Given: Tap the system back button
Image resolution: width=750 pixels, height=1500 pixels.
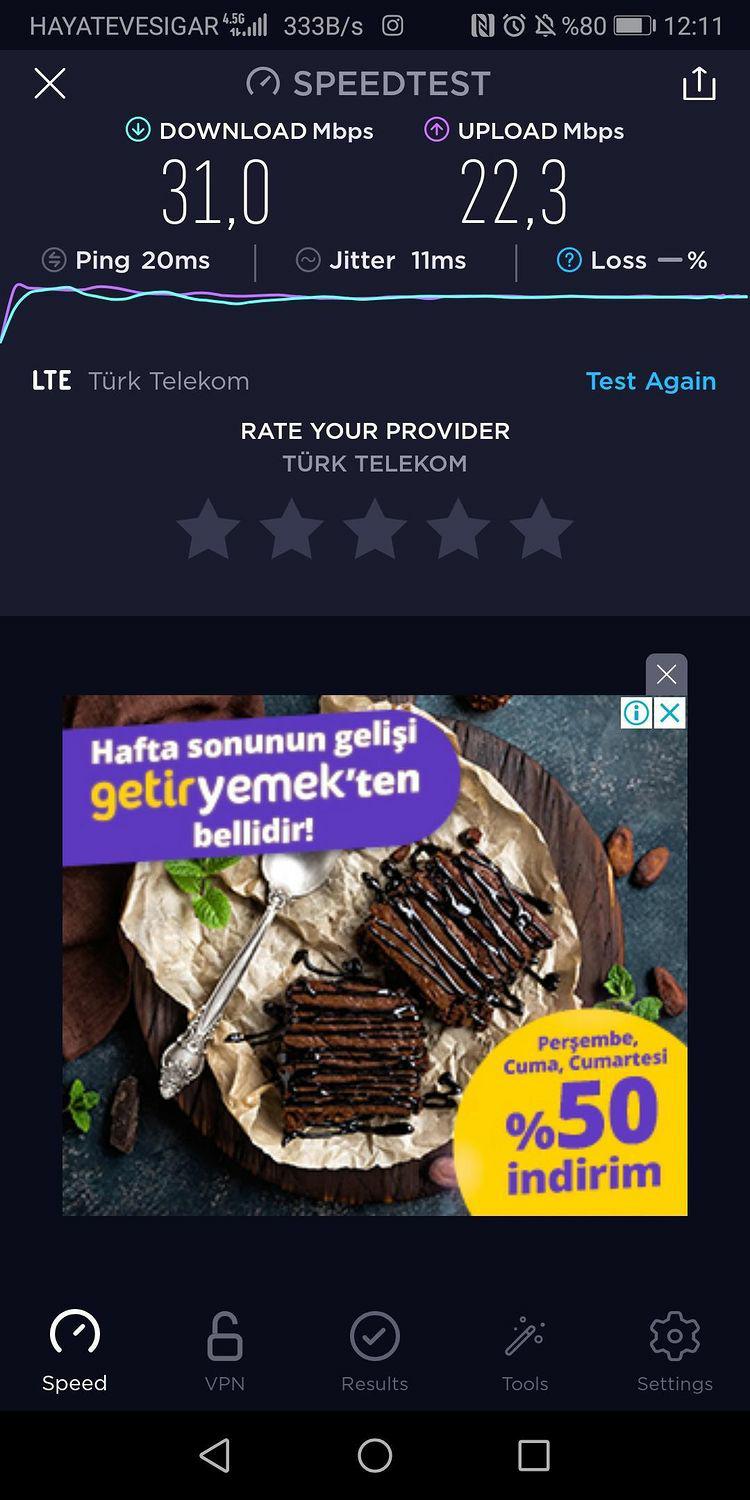Looking at the screenshot, I should (x=215, y=1455).
